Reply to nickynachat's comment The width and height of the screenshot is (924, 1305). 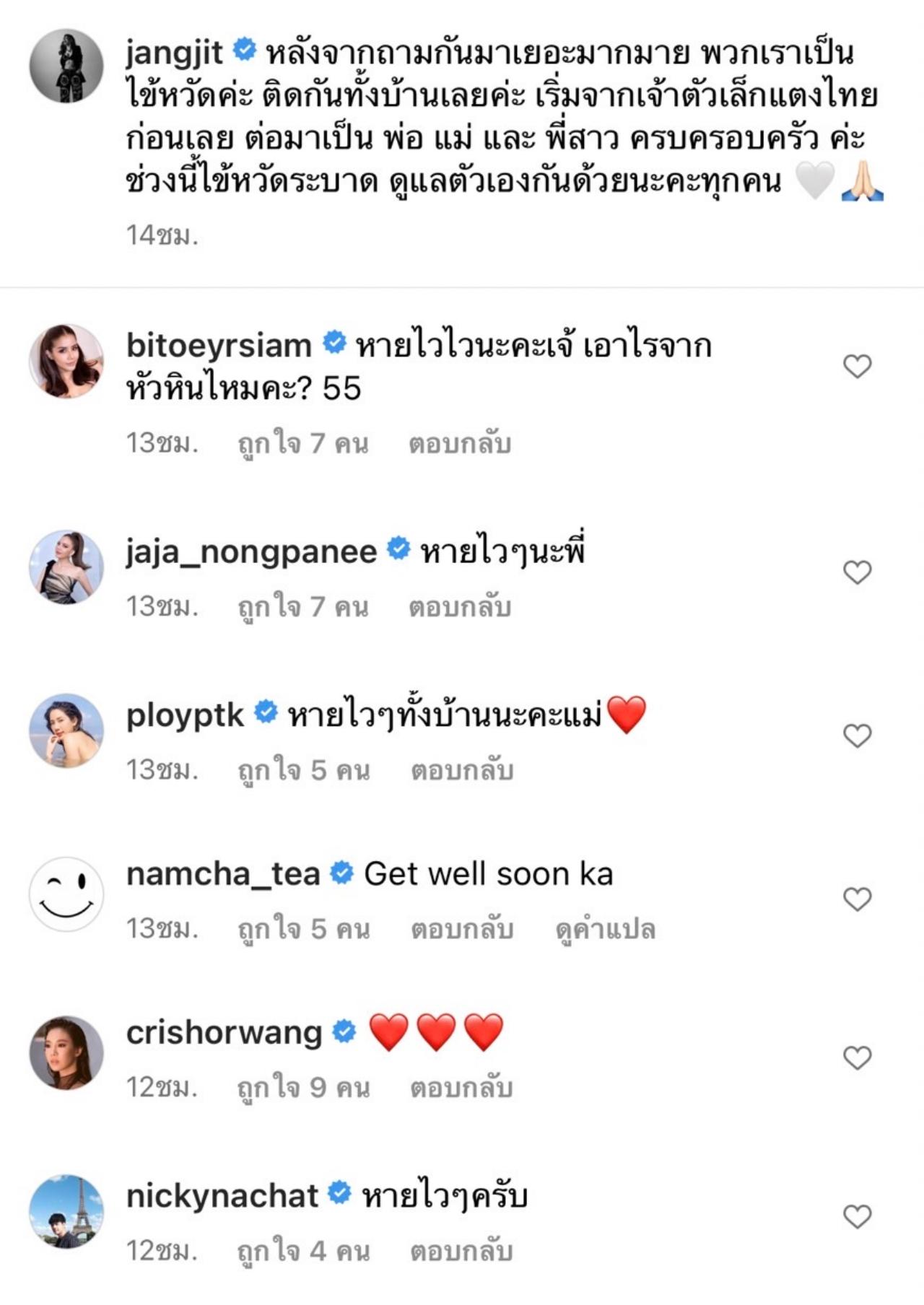coord(461,1251)
